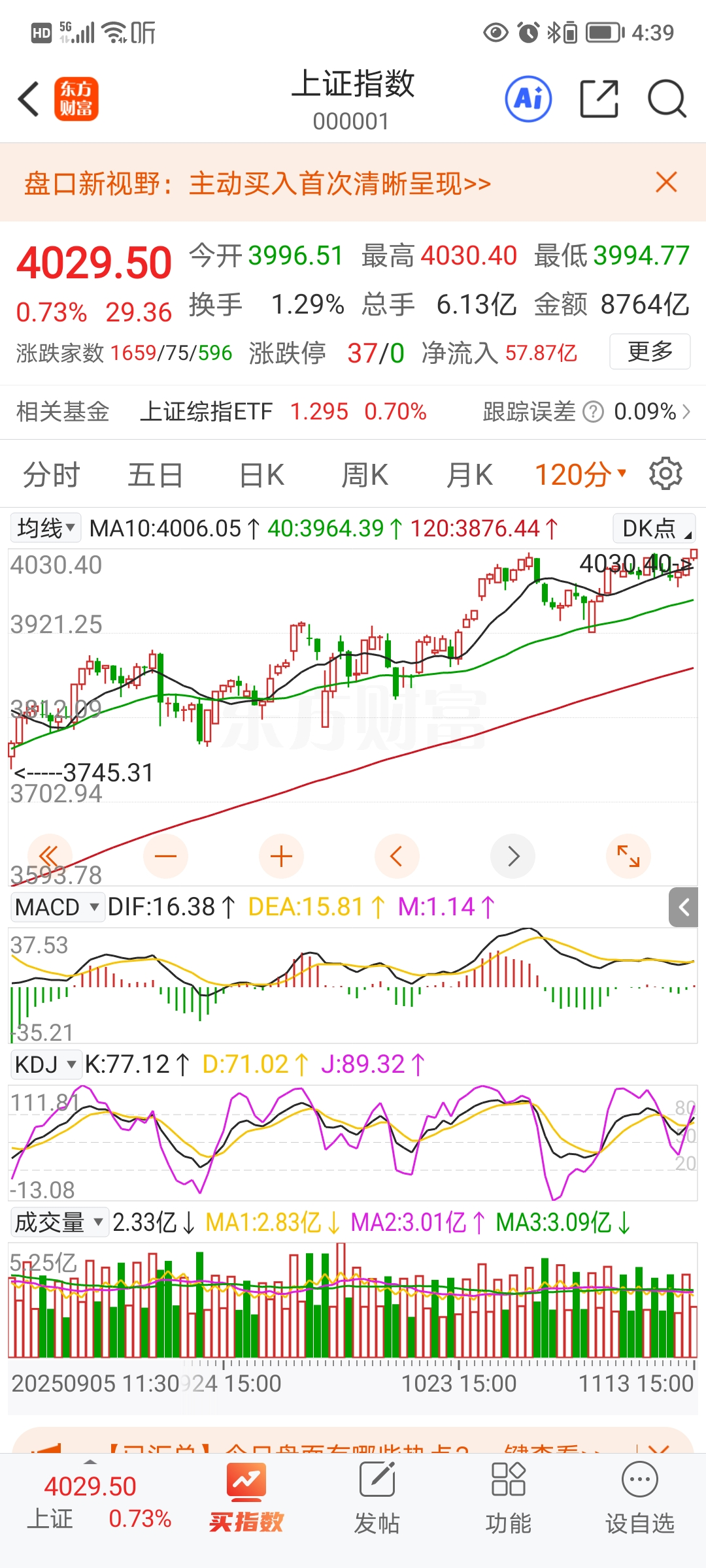Open chart settings gear
Image resolution: width=706 pixels, height=1568 pixels.
pos(665,474)
